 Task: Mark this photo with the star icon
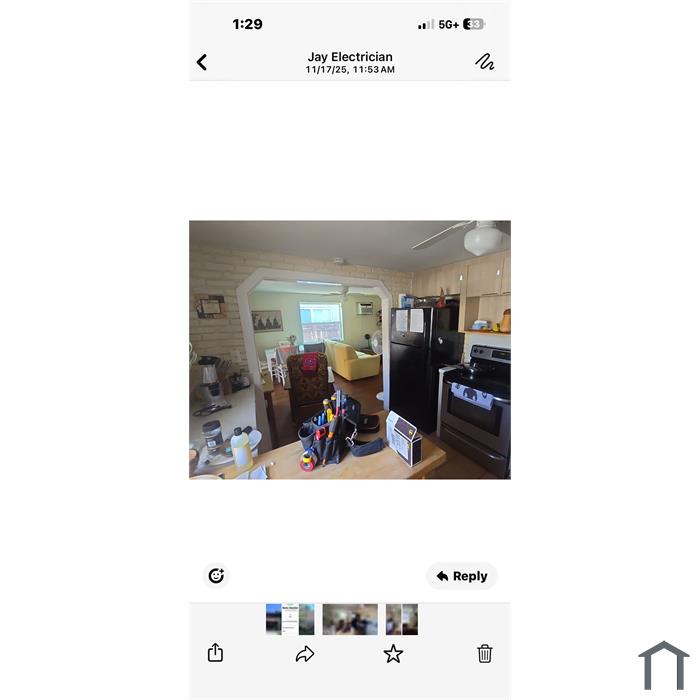pyautogui.click(x=394, y=654)
